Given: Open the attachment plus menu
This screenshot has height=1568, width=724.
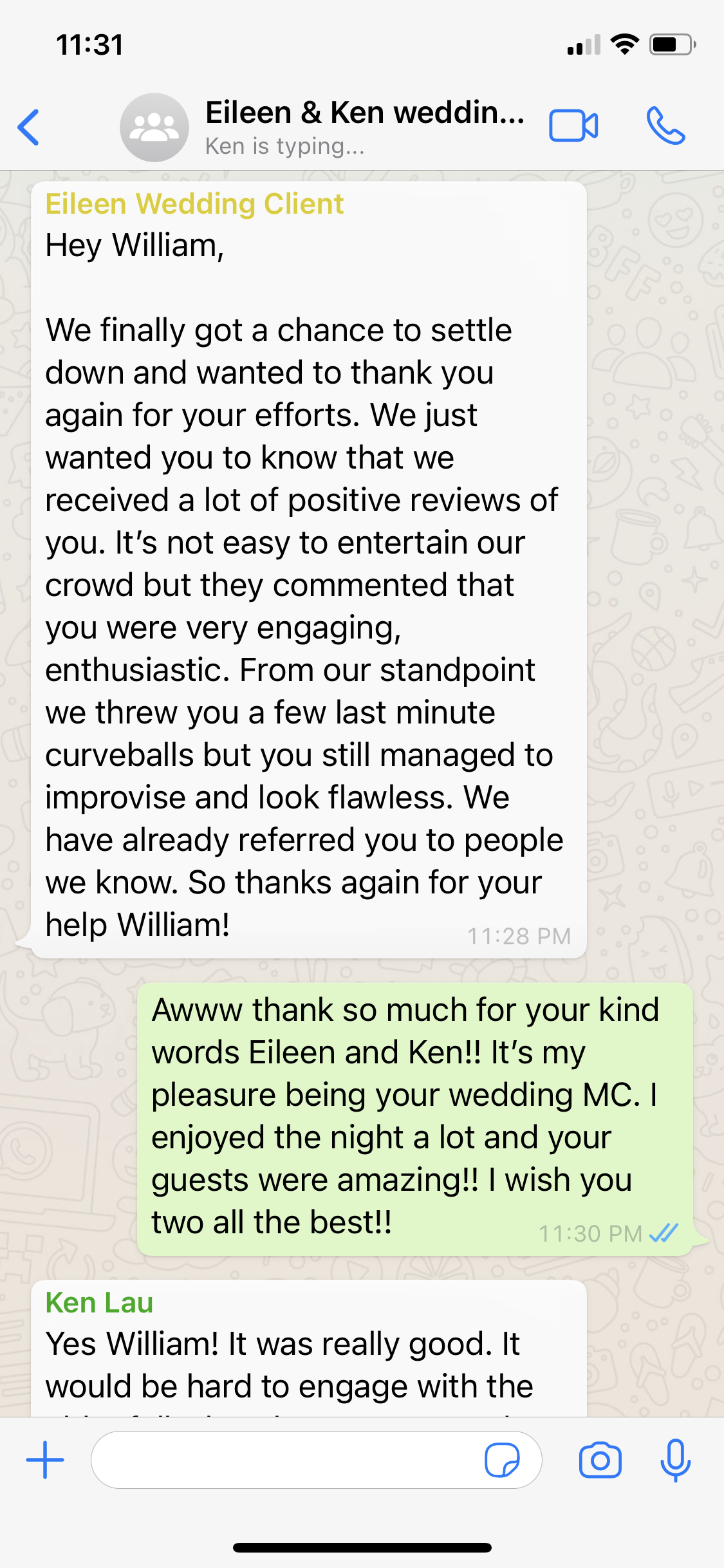Looking at the screenshot, I should pos(45,1460).
